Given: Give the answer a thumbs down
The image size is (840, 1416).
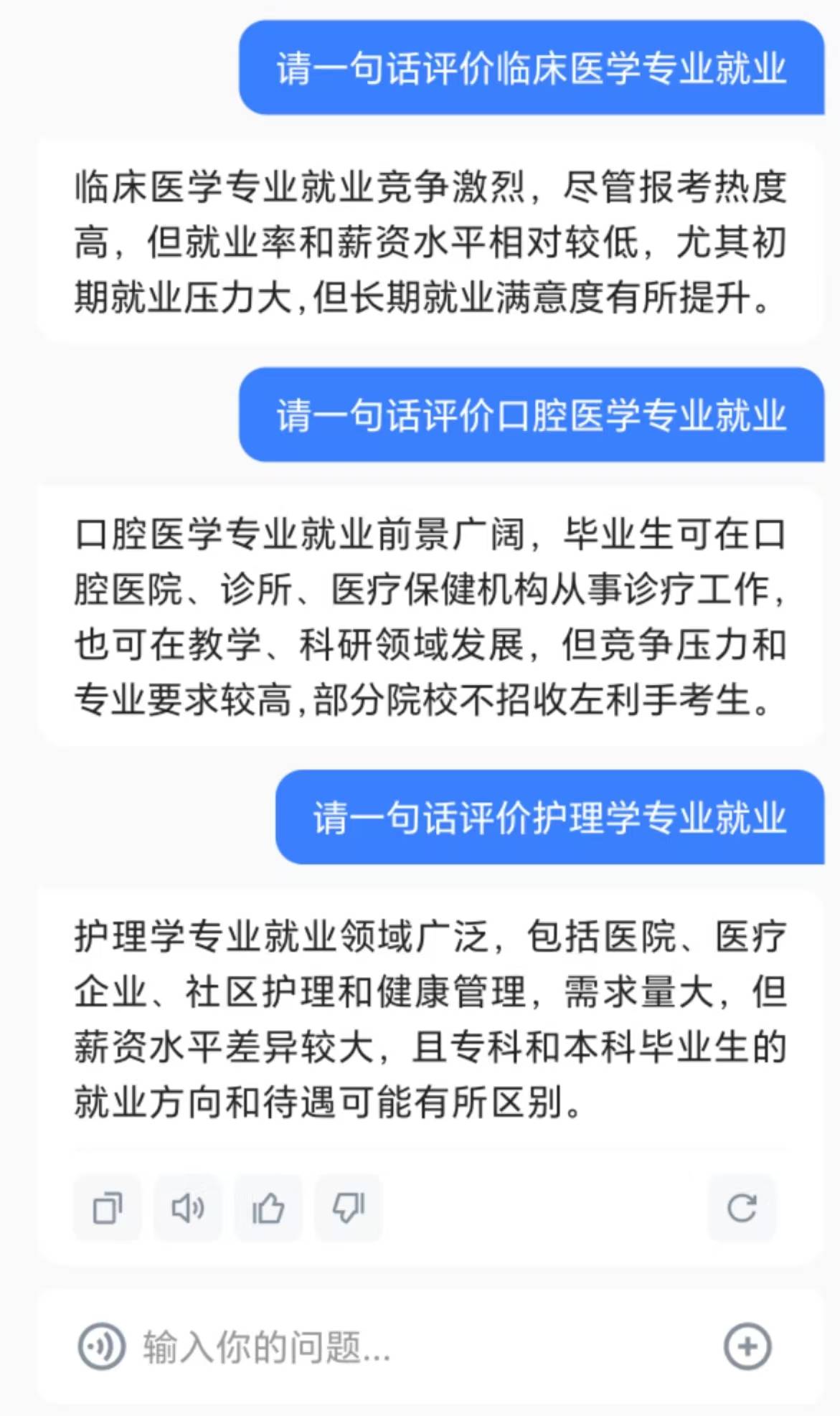Looking at the screenshot, I should (x=349, y=1208).
